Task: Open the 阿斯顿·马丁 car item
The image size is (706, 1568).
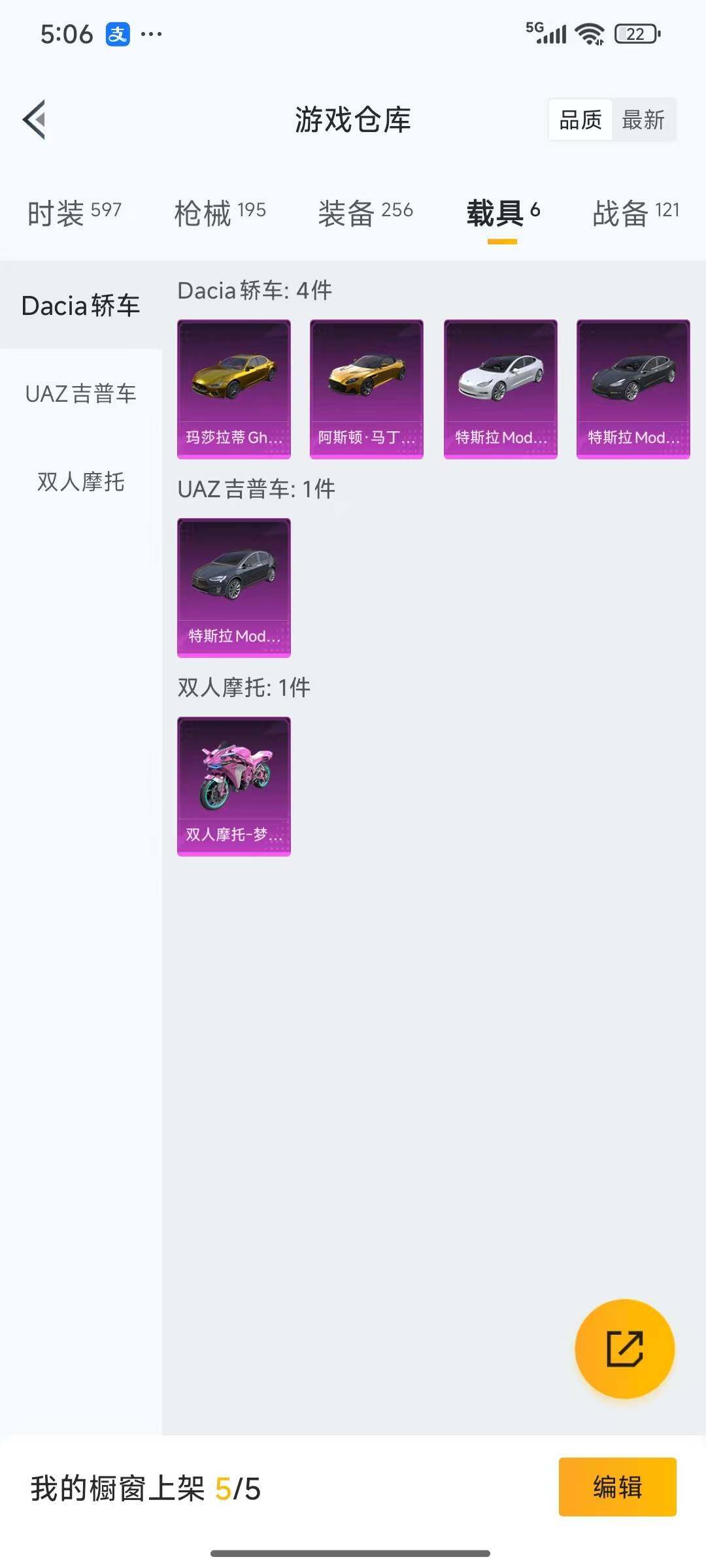Action: [367, 389]
